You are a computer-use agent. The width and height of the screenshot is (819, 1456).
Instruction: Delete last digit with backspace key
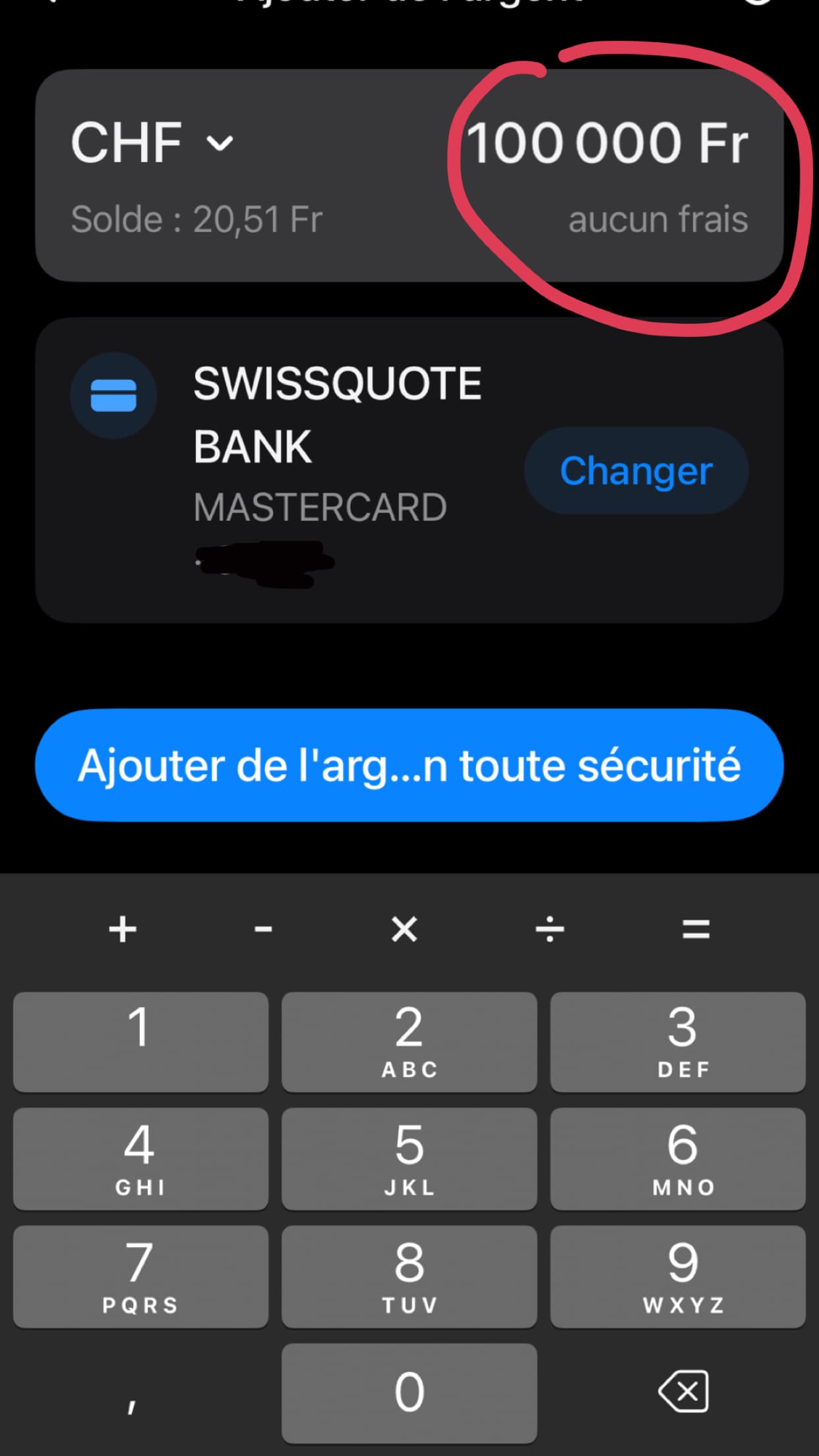click(684, 1391)
